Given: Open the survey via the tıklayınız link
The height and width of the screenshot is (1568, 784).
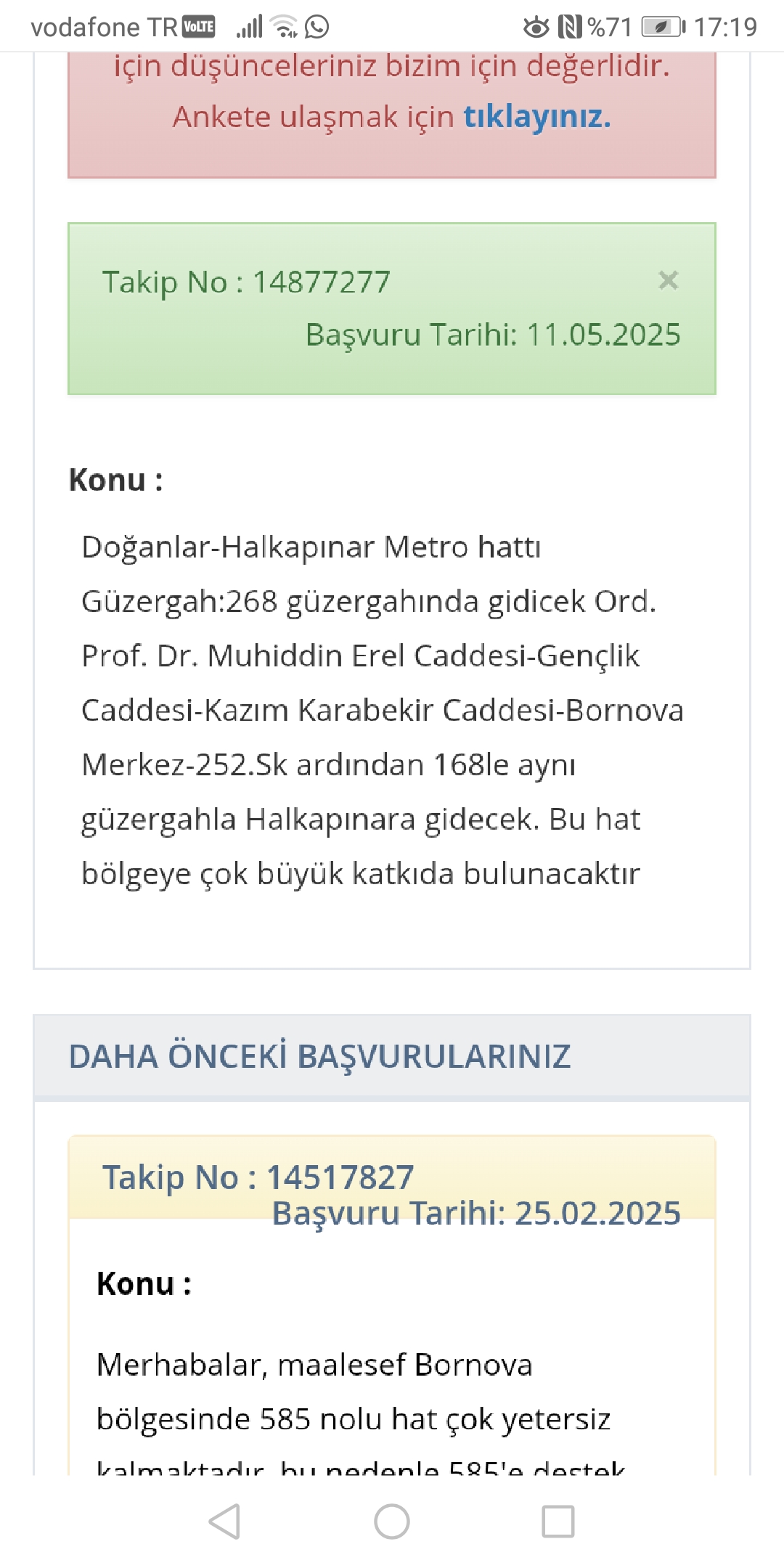Looking at the screenshot, I should point(536,117).
